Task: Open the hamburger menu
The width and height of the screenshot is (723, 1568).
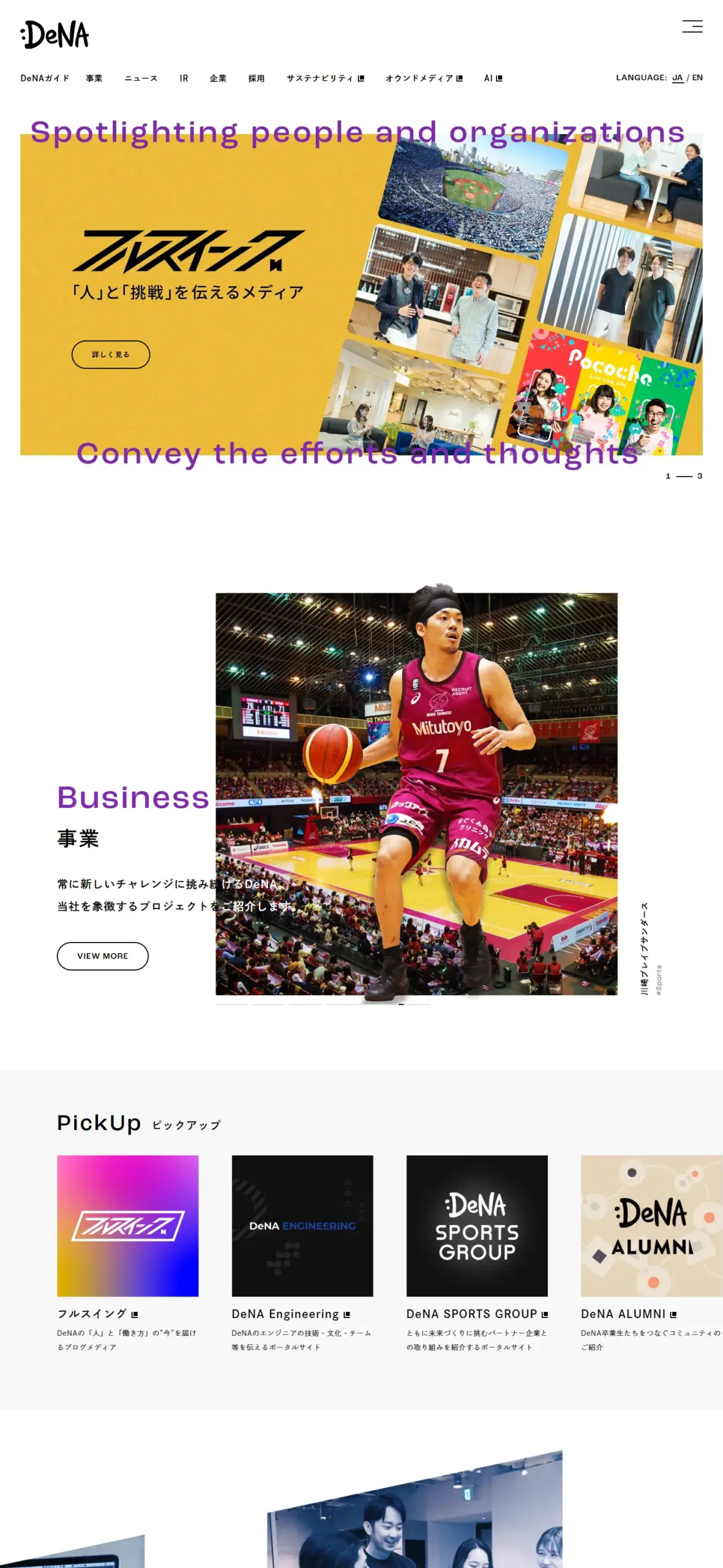Action: [692, 26]
